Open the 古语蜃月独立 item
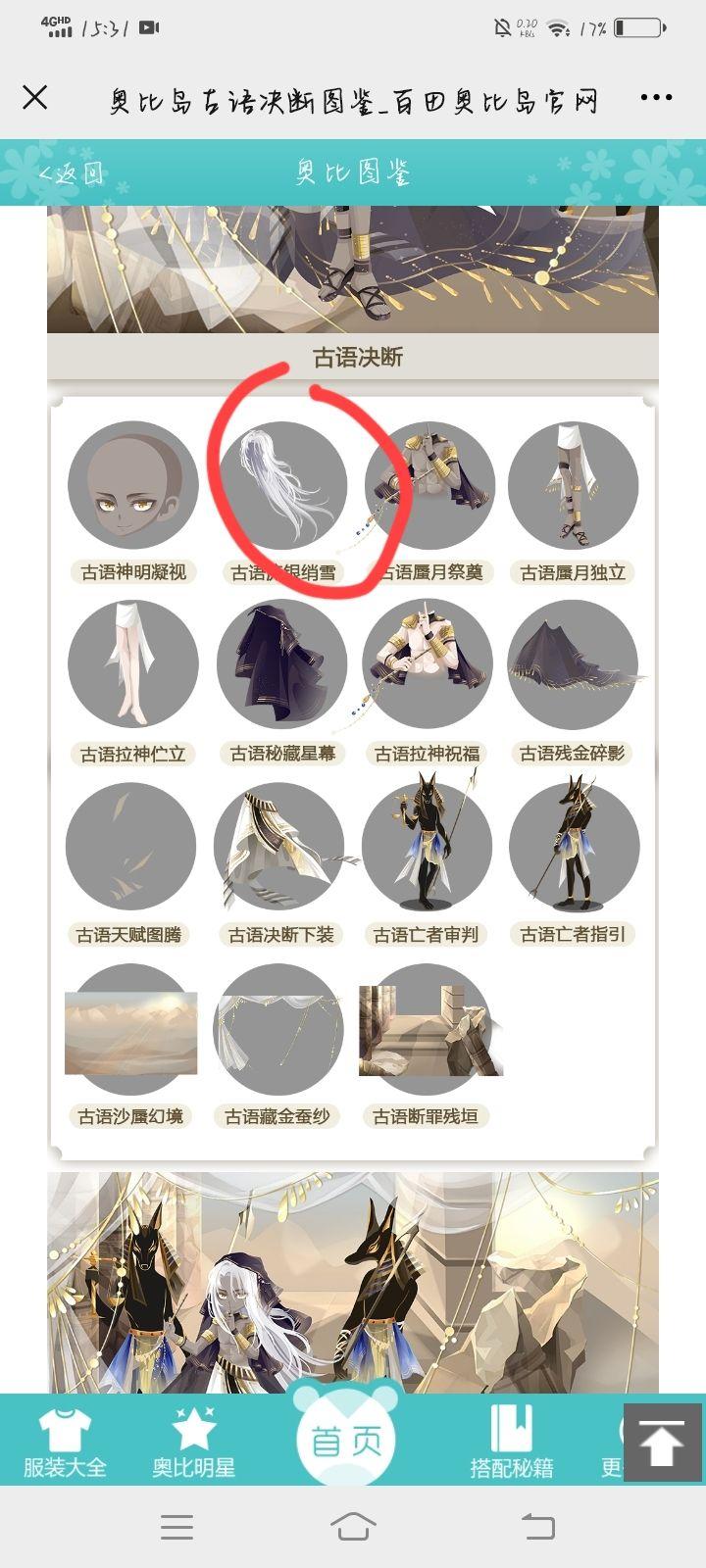This screenshot has width=706, height=1568. click(x=573, y=486)
